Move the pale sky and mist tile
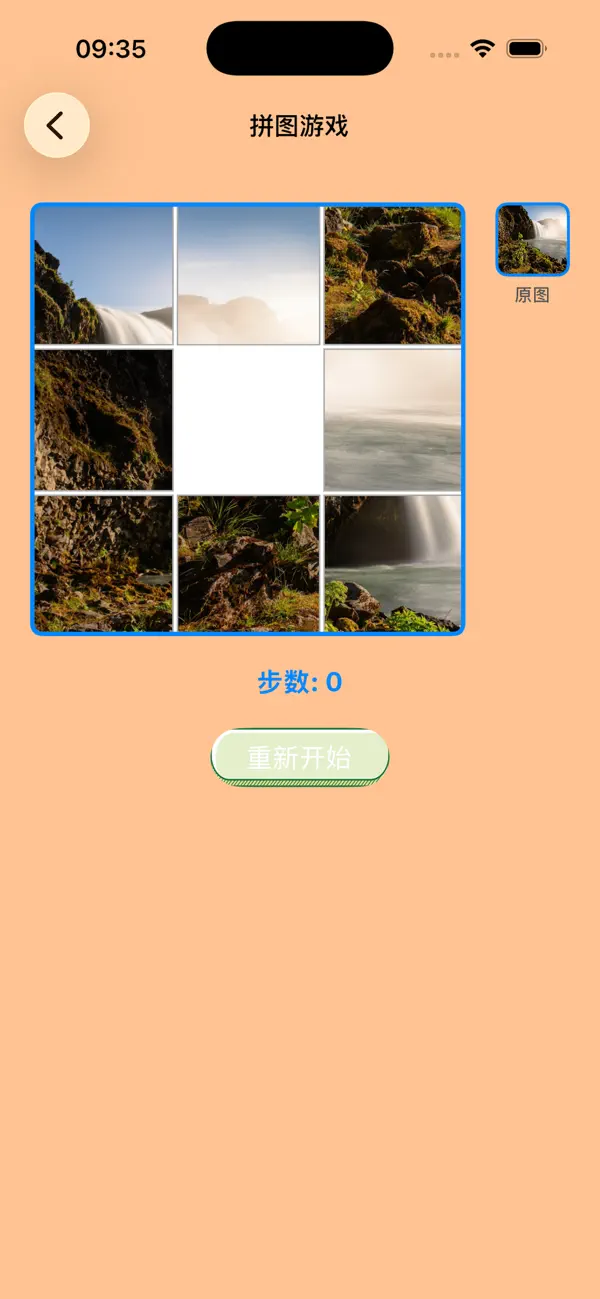This screenshot has height=1299, width=600. click(248, 276)
